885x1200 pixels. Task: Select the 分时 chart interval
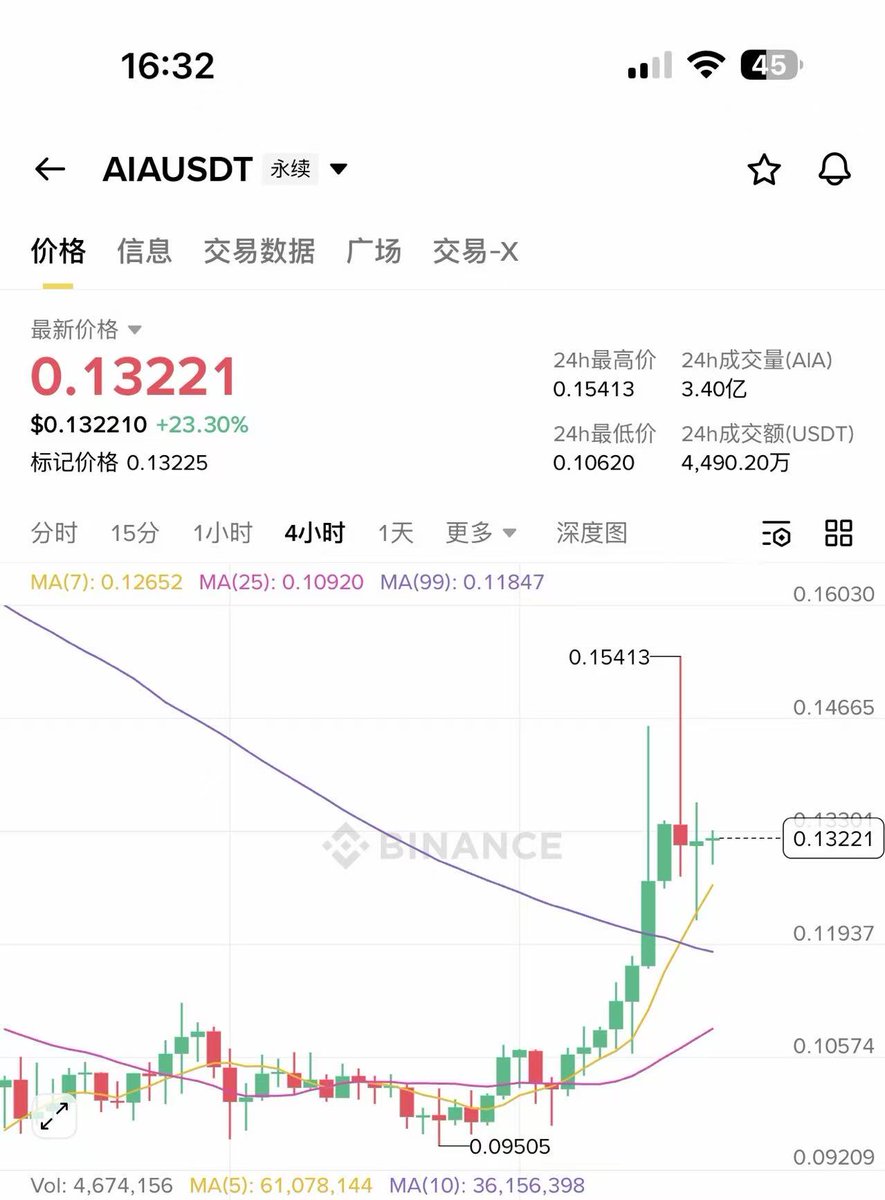[54, 533]
